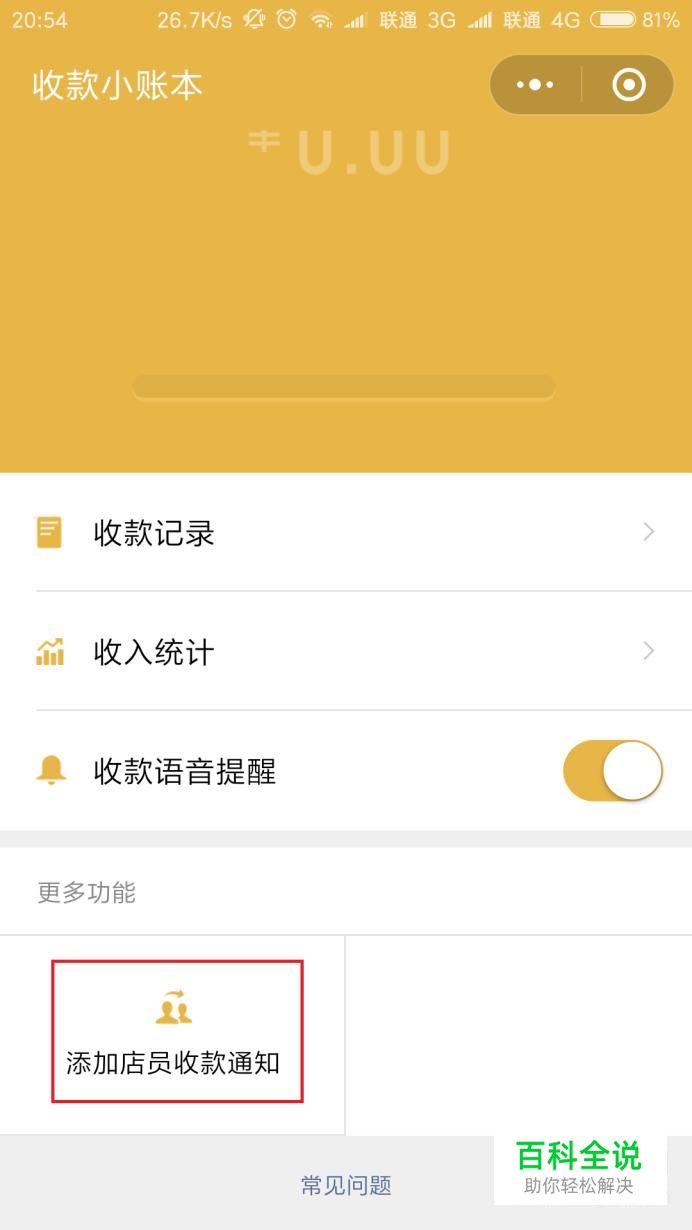Open the mini program more options menu
Screen dimensions: 692x1230
535,85
